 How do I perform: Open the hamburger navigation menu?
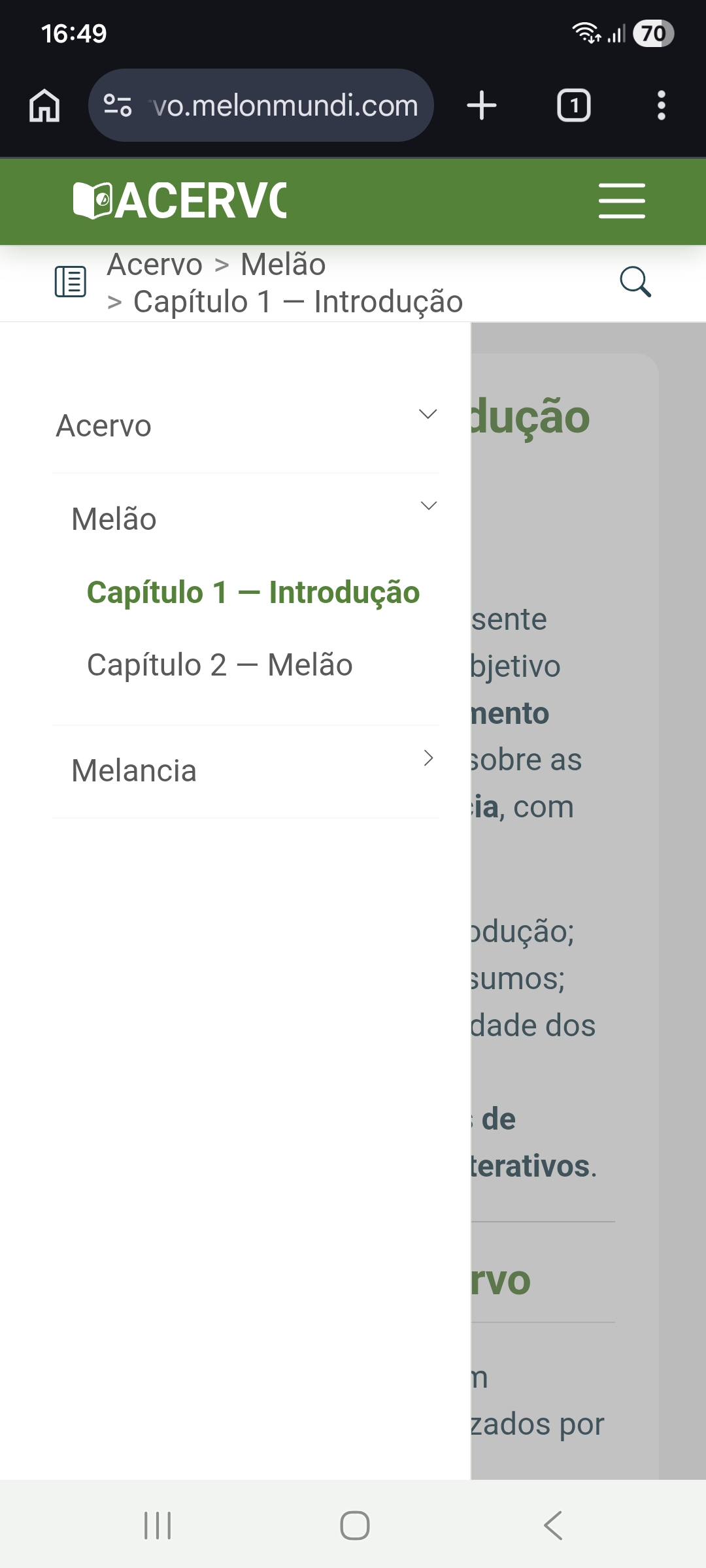point(622,201)
